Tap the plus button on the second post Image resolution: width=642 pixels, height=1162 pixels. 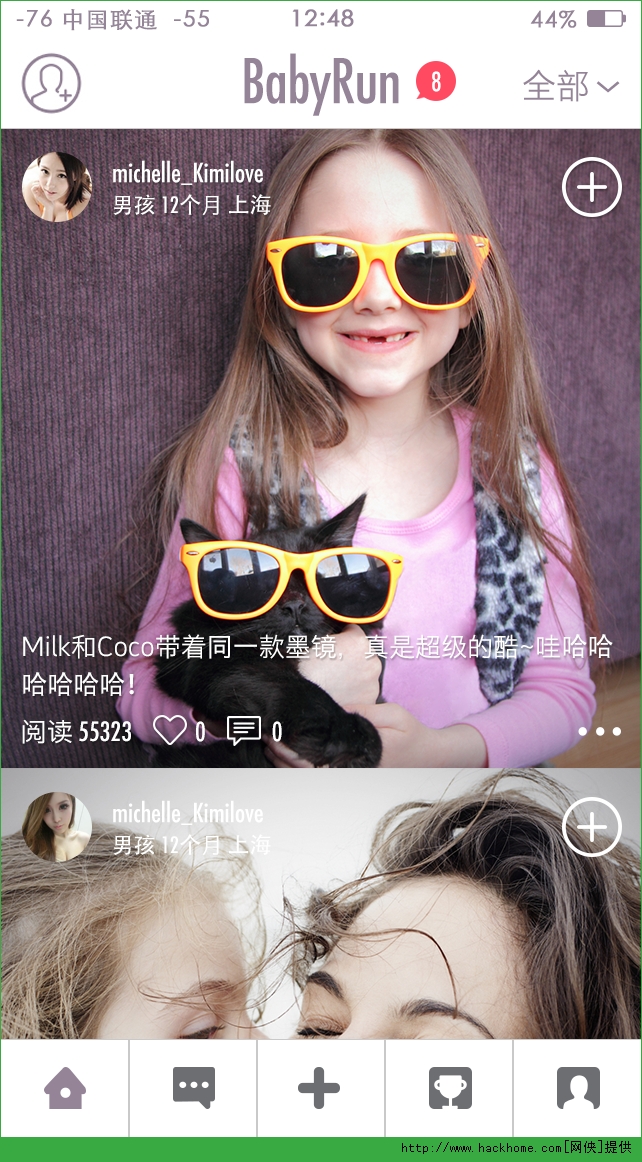592,827
